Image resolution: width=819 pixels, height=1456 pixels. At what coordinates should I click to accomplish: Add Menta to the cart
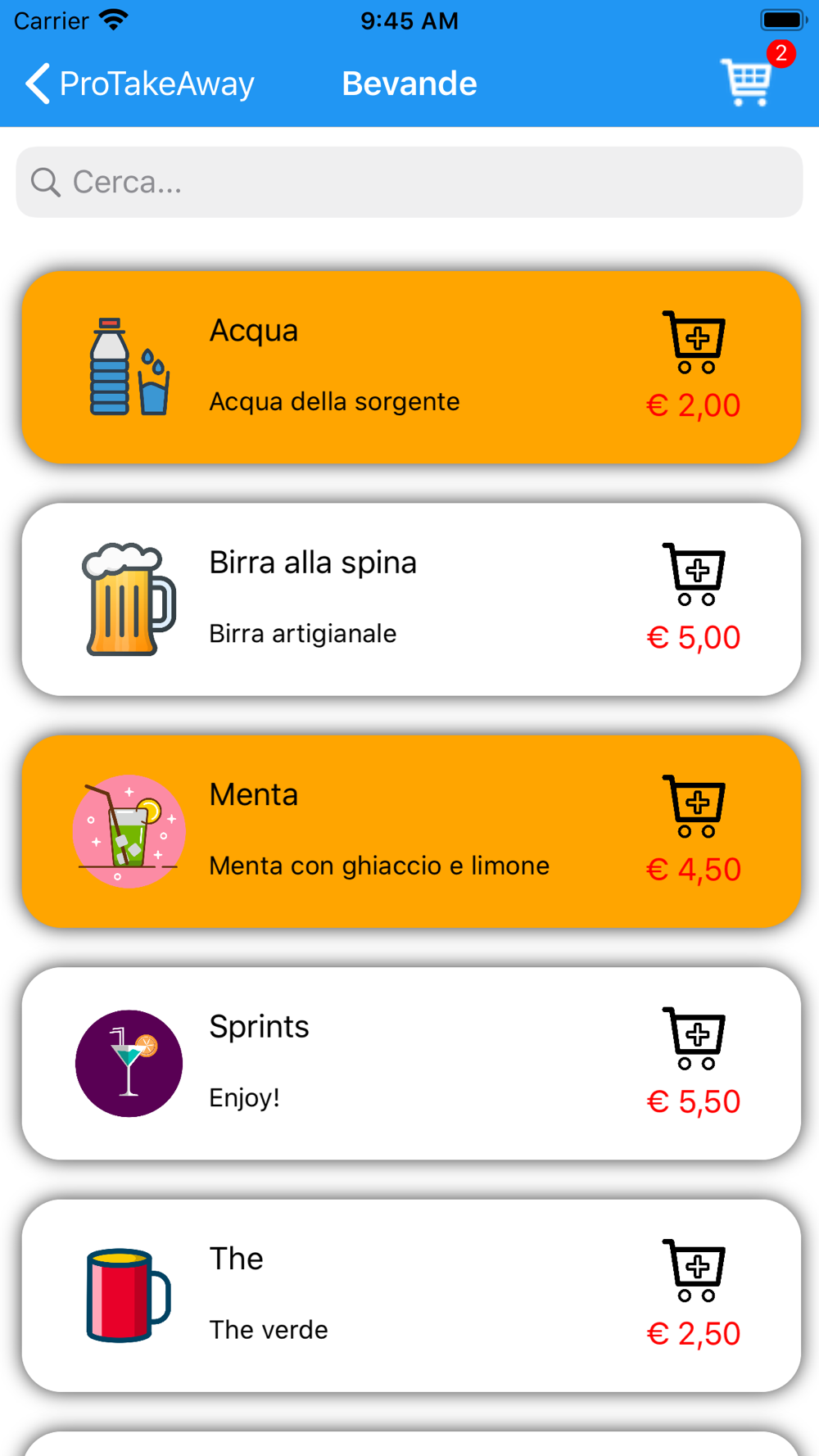pyautogui.click(x=695, y=807)
